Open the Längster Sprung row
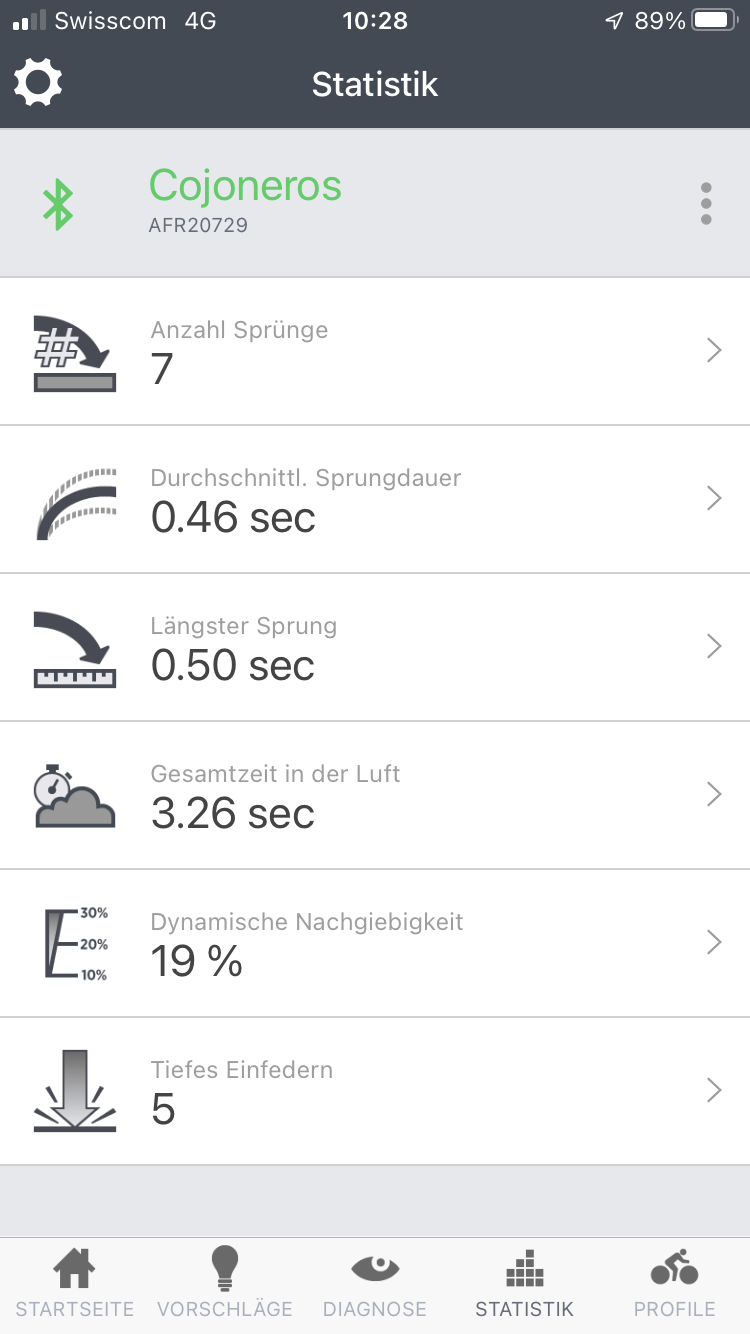The width and height of the screenshot is (750, 1334). [x=375, y=647]
